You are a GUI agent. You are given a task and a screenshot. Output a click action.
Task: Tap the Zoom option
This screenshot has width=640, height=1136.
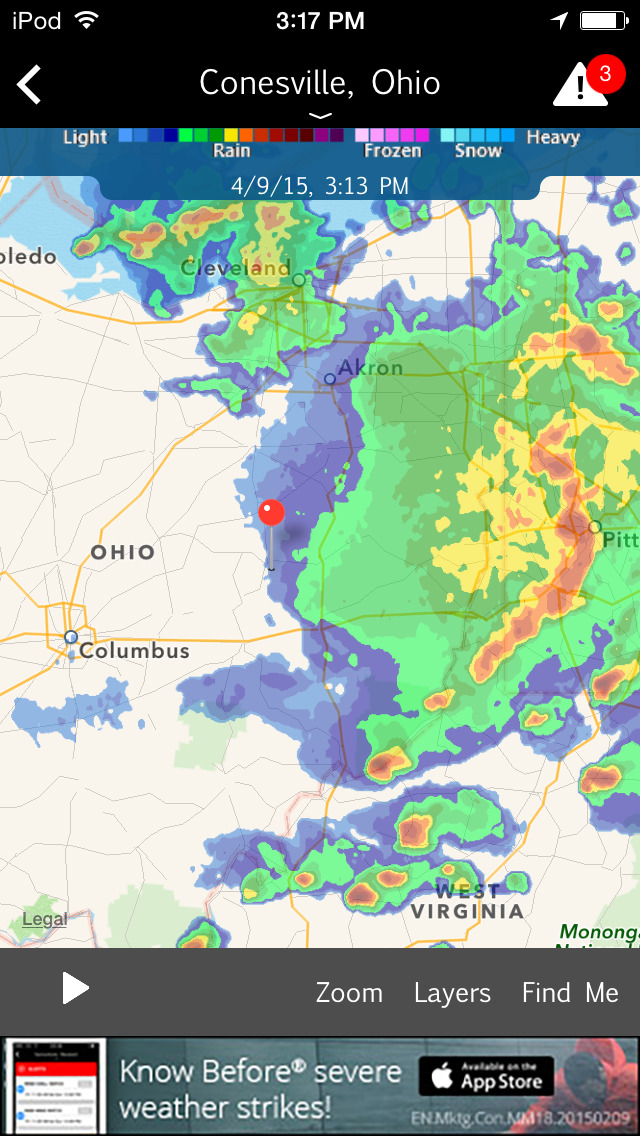[x=349, y=993]
